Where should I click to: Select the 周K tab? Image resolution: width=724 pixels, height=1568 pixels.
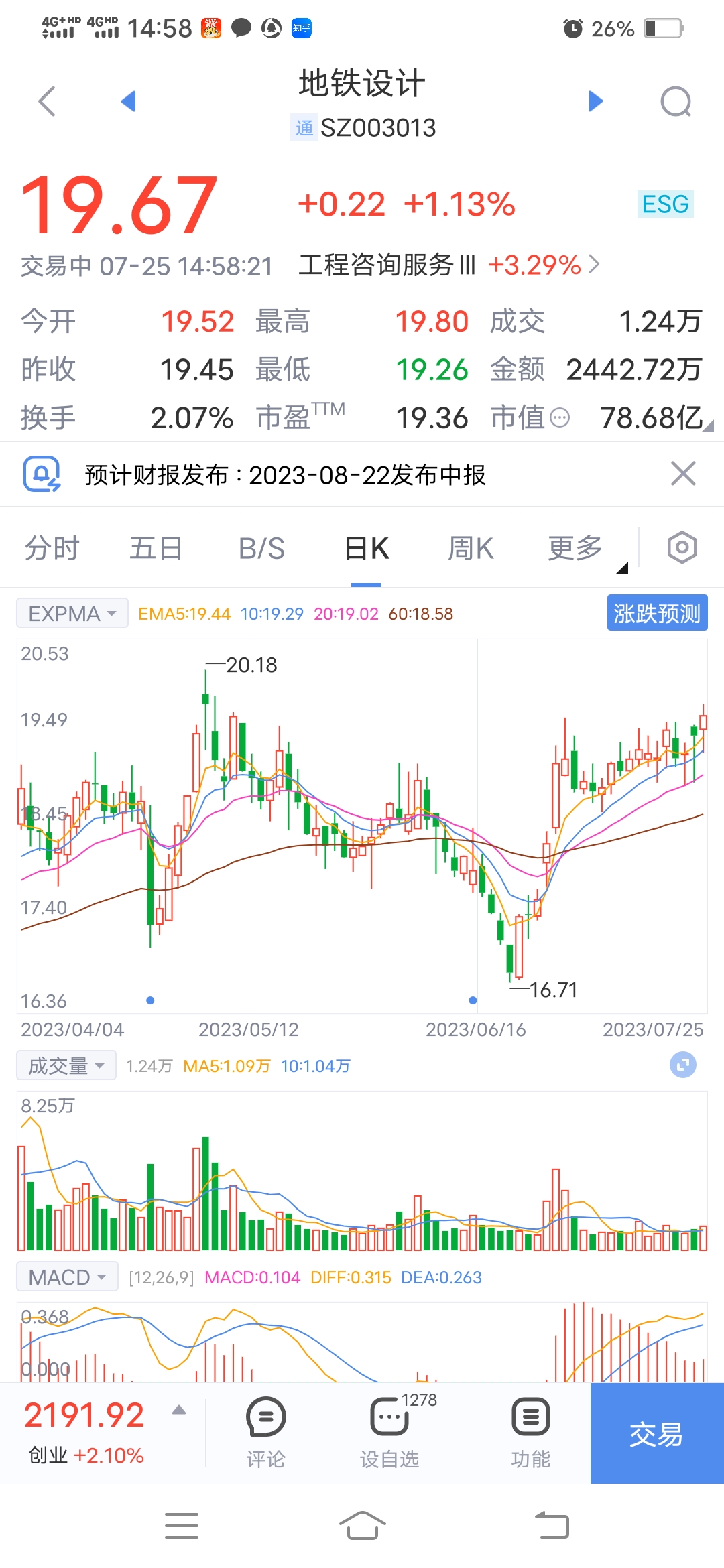pyautogui.click(x=471, y=548)
